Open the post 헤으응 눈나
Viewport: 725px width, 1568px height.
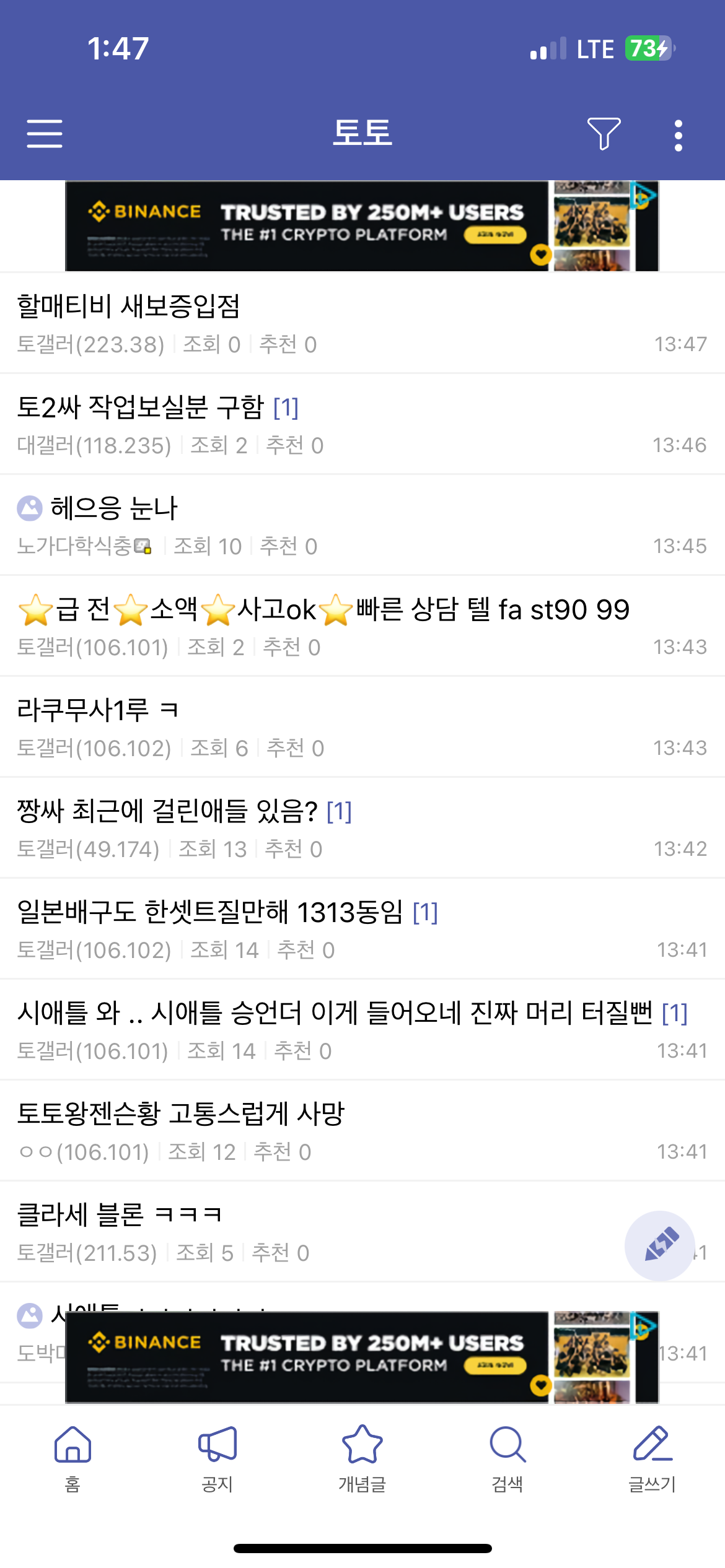point(114,508)
